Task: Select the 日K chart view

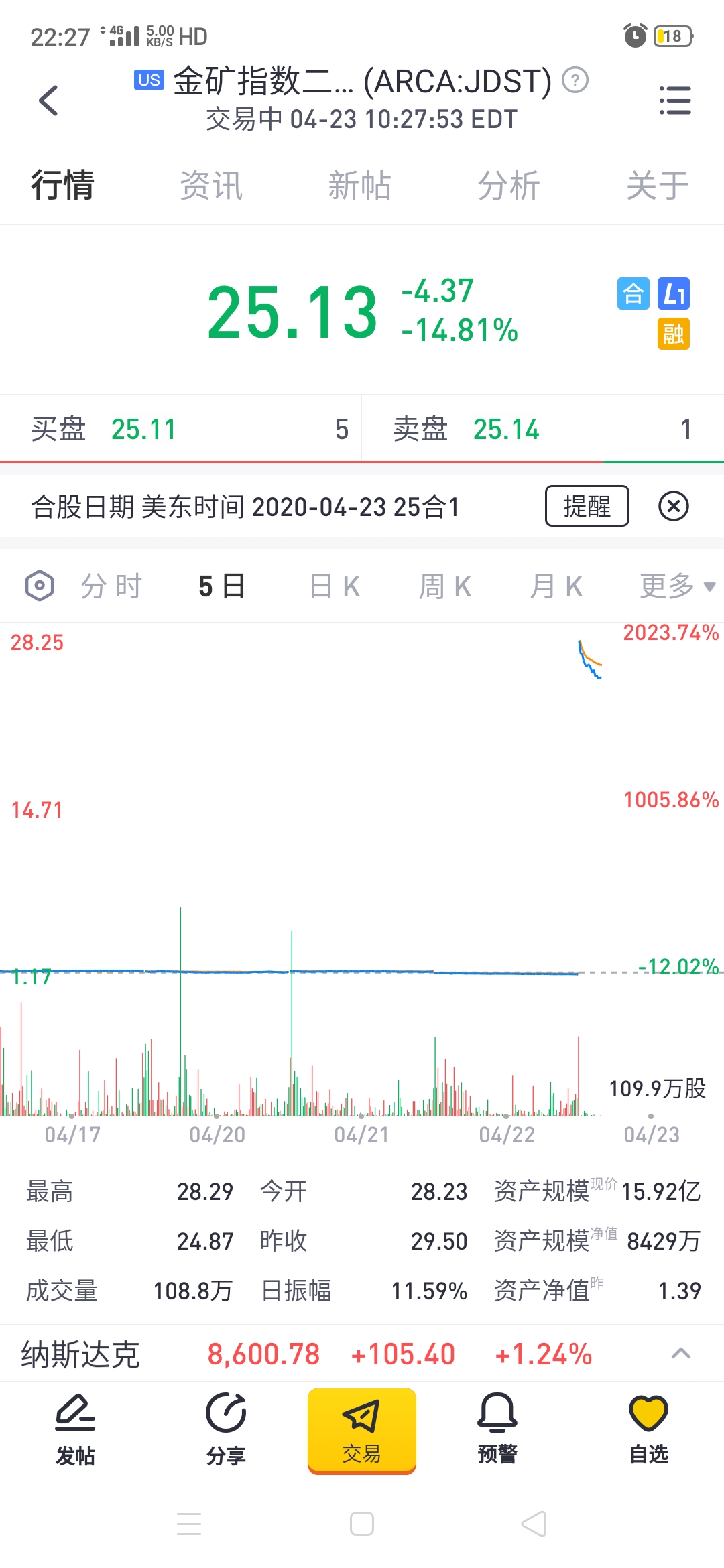Action: click(335, 586)
